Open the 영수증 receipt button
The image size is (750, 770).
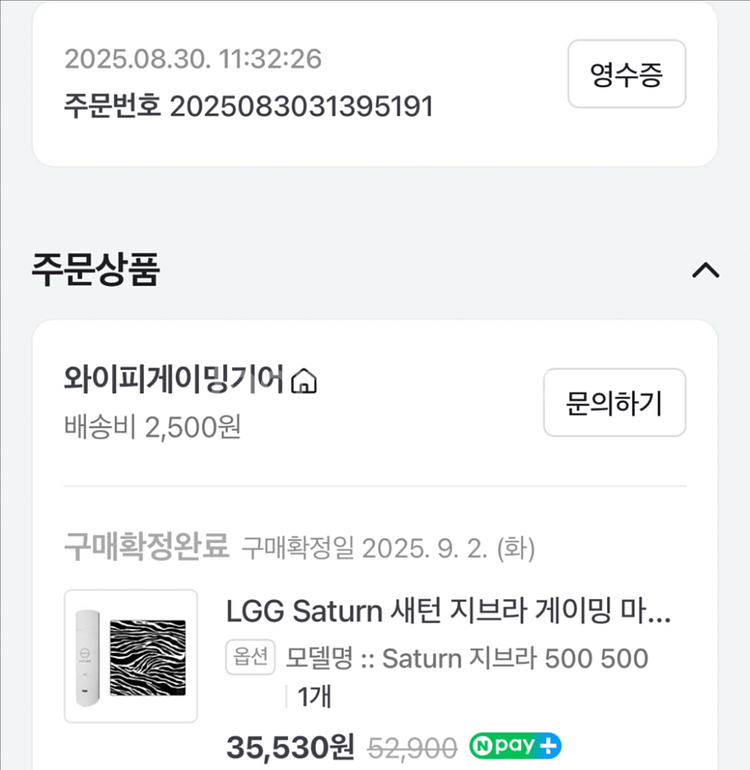626,74
